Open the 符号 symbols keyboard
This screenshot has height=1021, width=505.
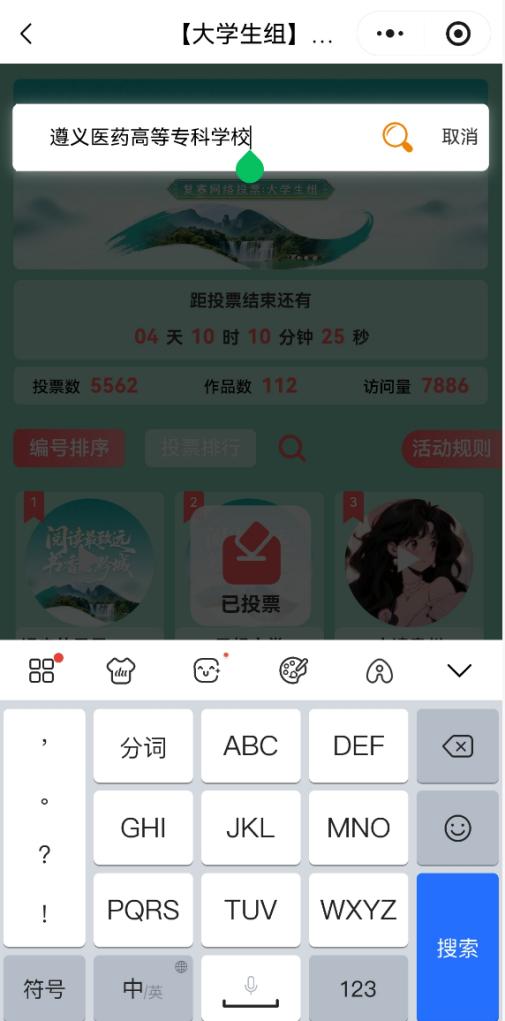pos(44,989)
